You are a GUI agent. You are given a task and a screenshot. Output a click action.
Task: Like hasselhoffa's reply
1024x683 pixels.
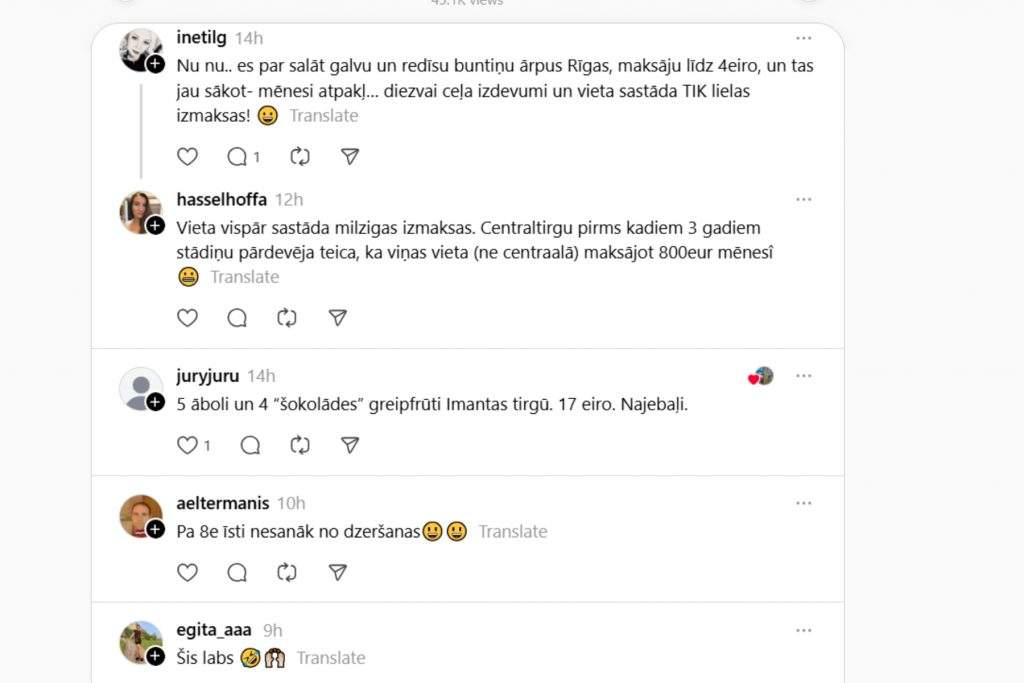187,317
